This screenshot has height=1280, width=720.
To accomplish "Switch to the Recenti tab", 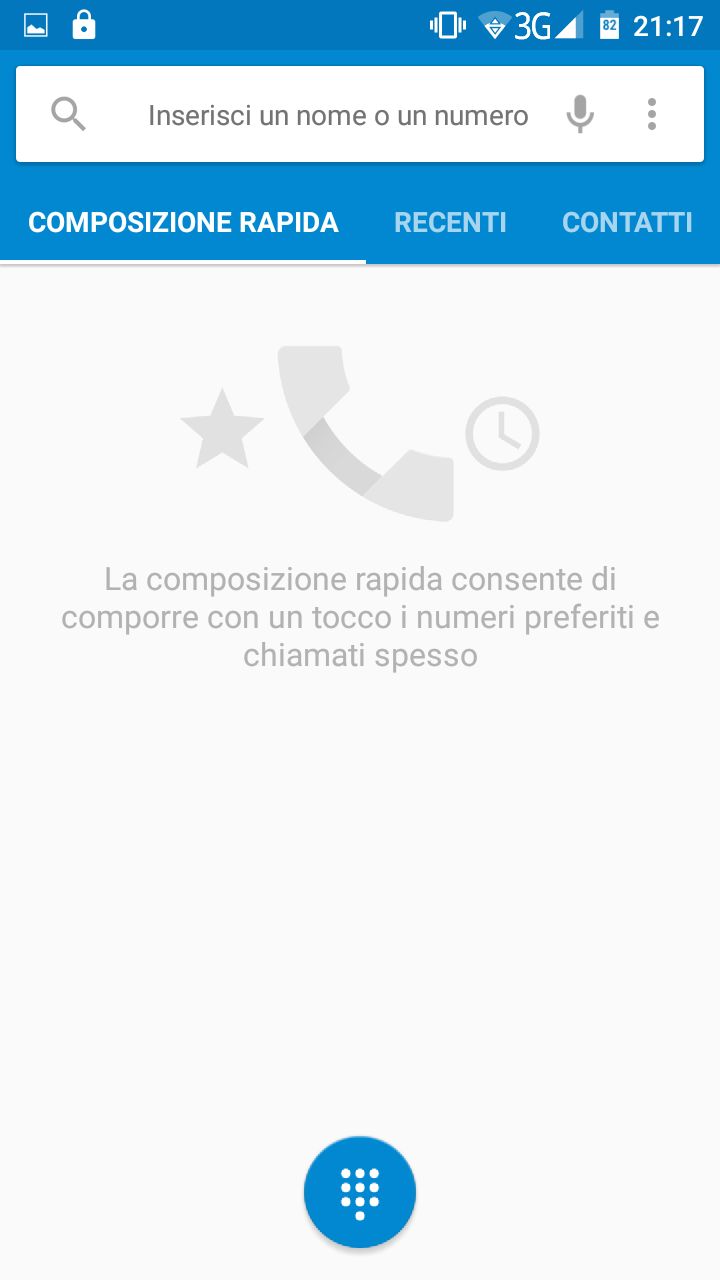I will pos(450,222).
